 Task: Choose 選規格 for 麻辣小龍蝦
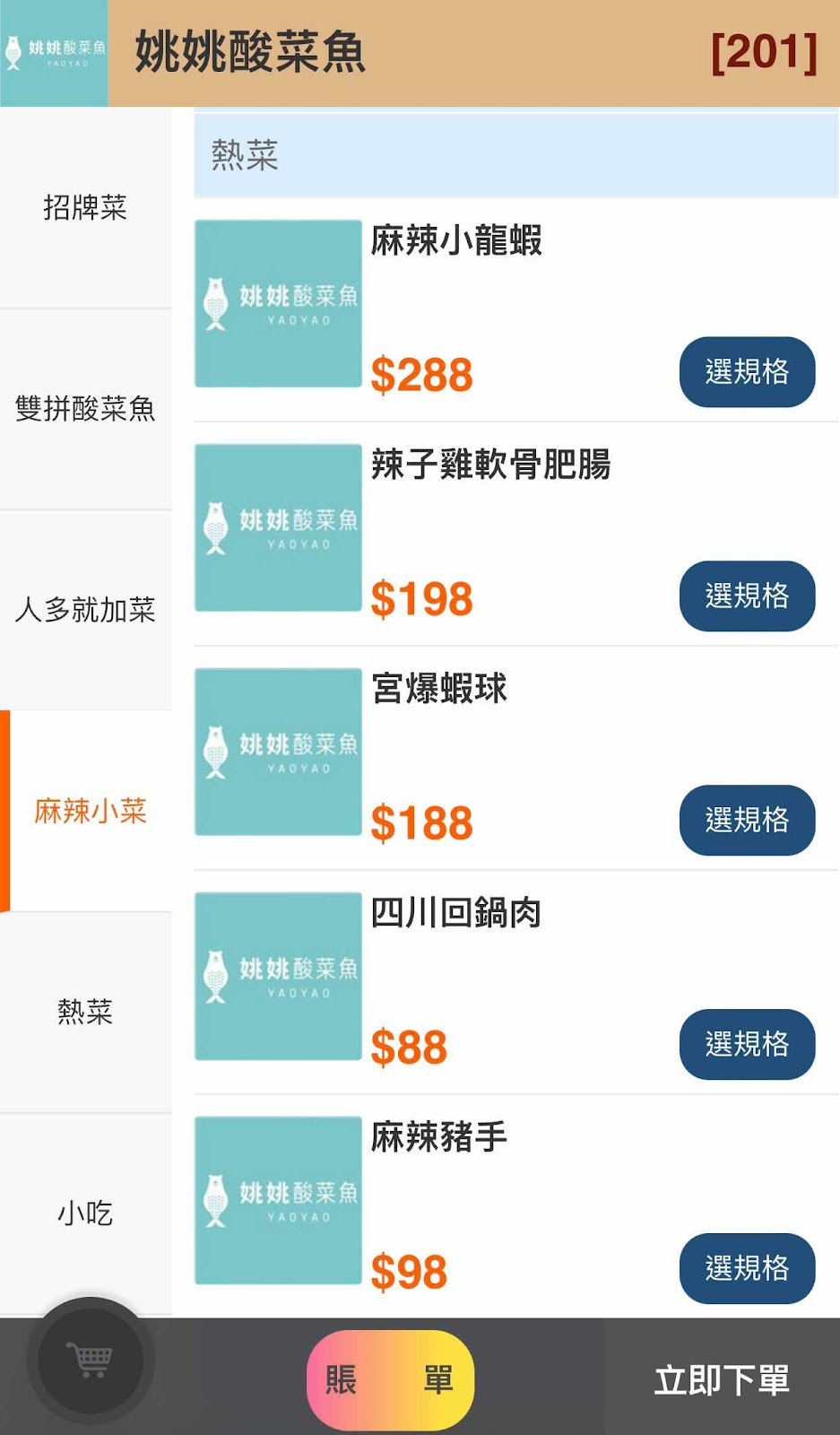747,372
